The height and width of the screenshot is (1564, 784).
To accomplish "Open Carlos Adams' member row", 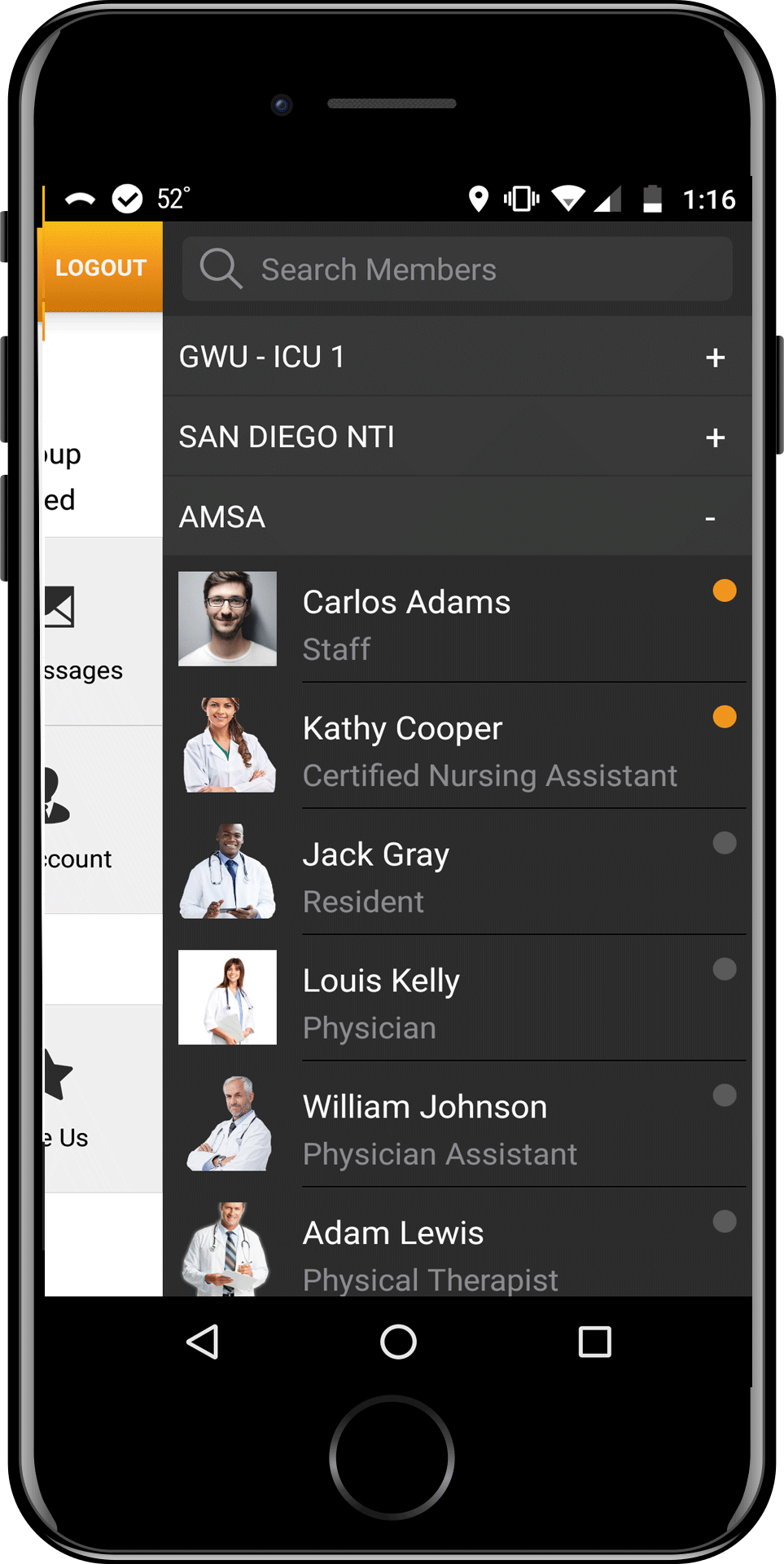I will click(x=456, y=621).
